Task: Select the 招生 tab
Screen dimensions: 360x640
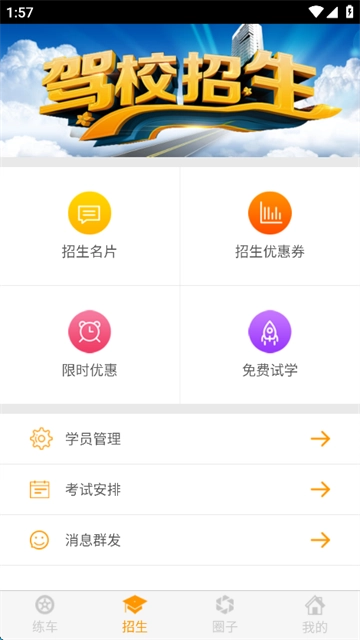Action: click(135, 614)
